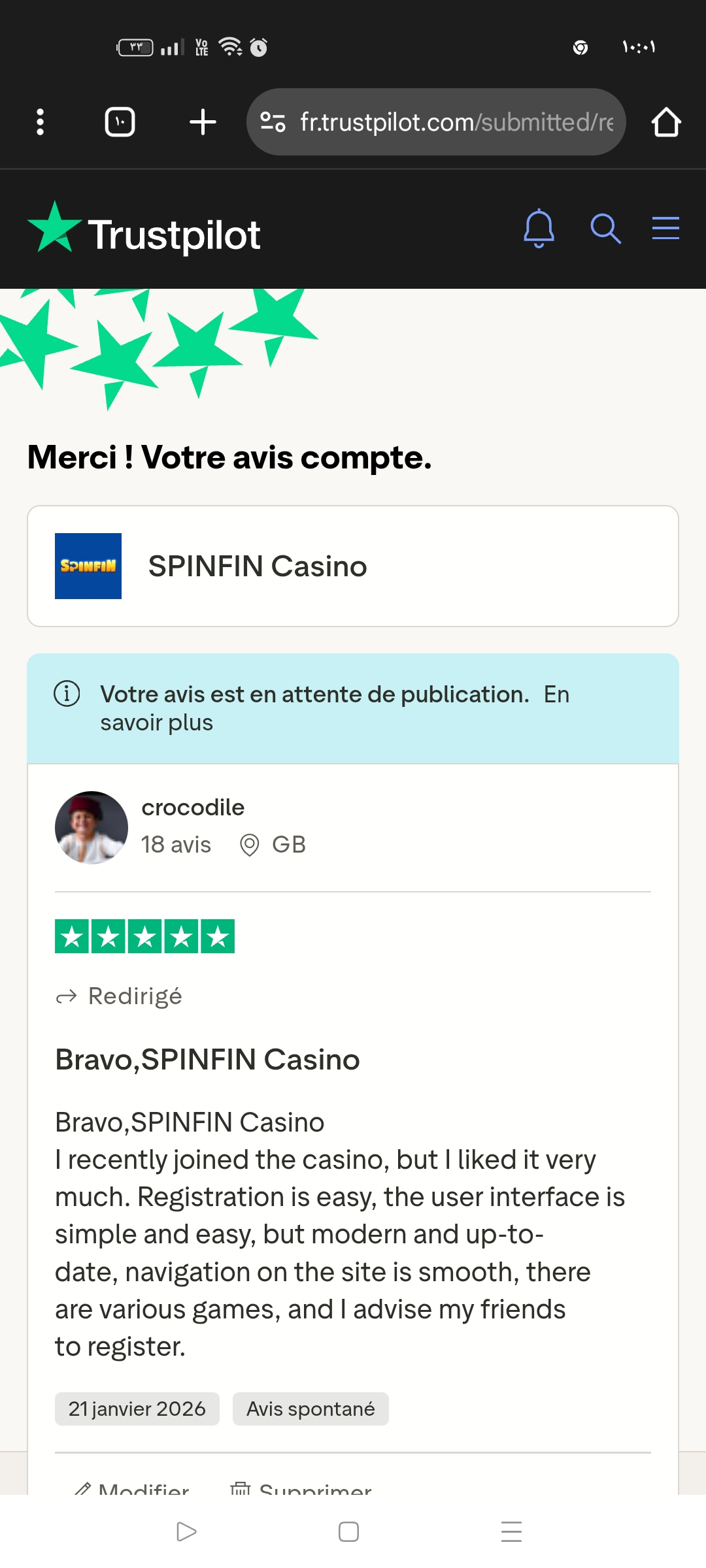Go to the browser home page
706x1568 pixels.
pyautogui.click(x=666, y=122)
